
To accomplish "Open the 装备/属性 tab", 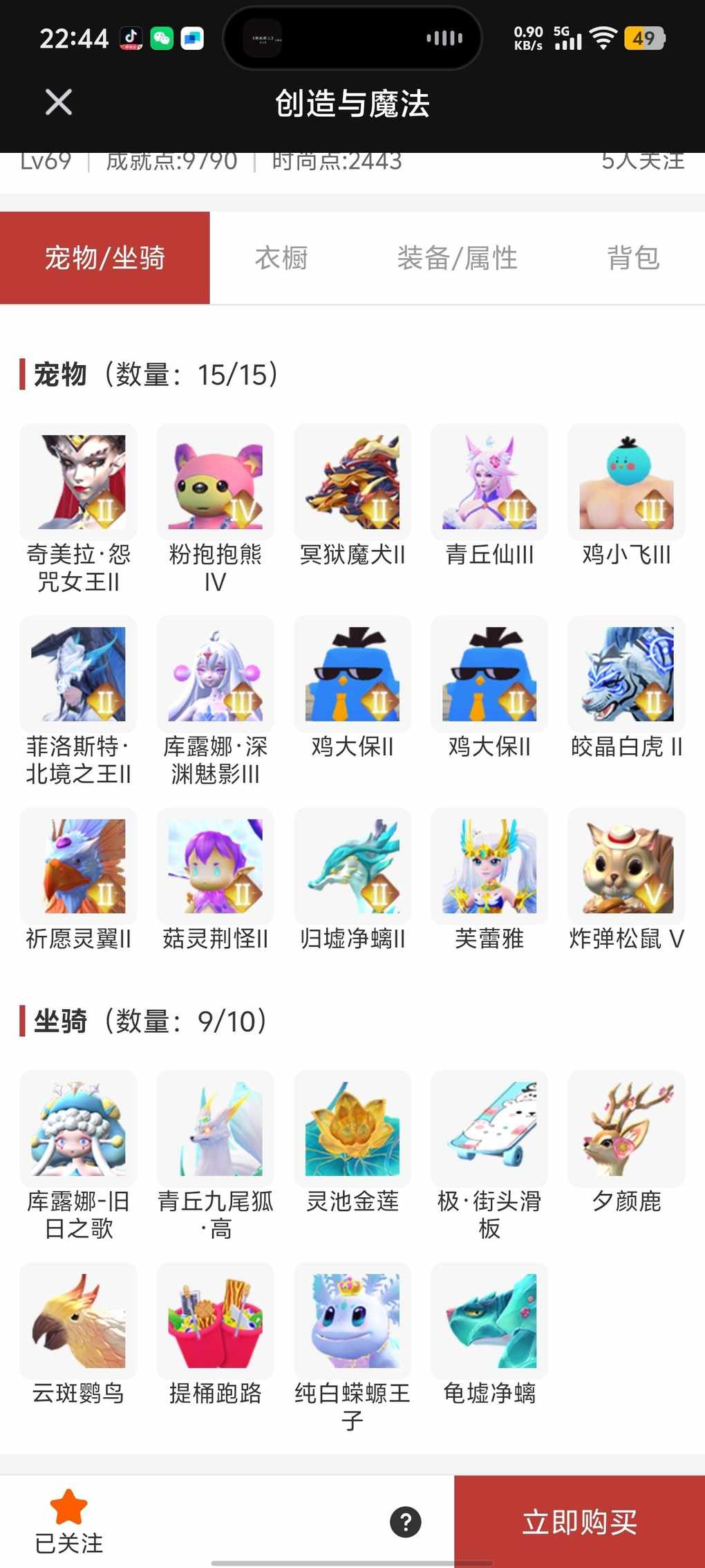I will [457, 258].
